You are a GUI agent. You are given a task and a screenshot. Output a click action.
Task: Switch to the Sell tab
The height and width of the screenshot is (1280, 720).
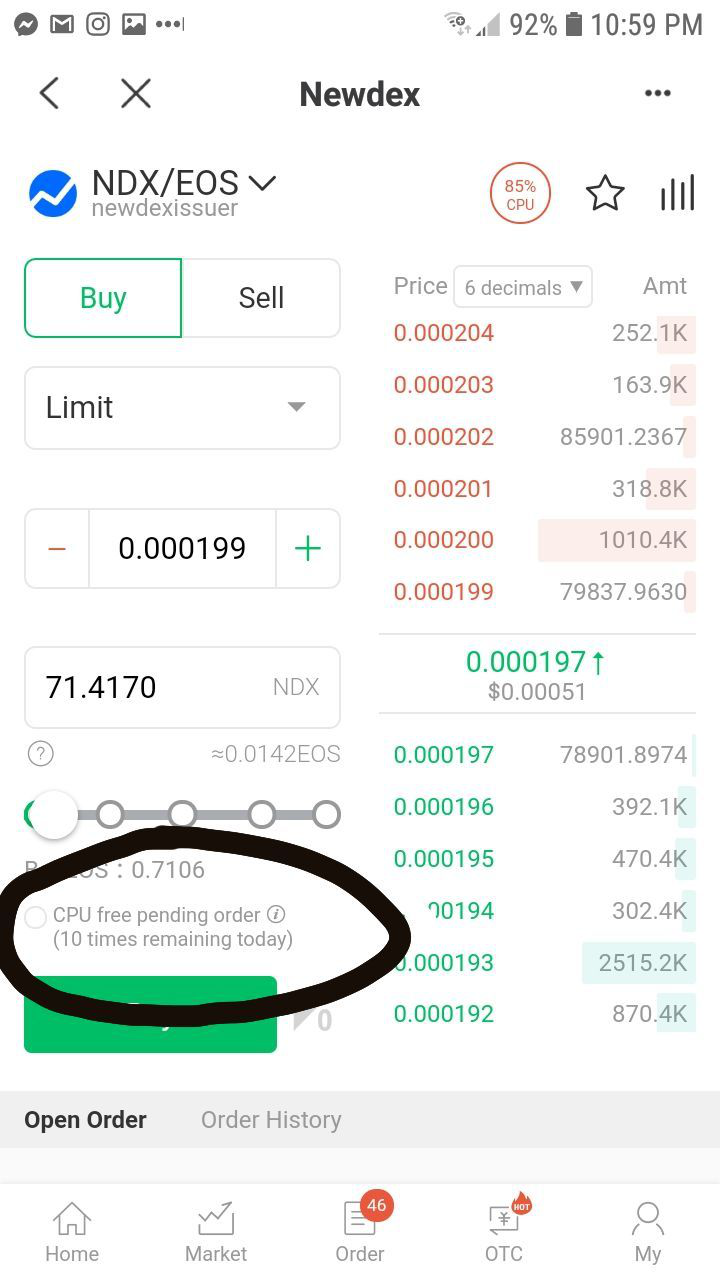pyautogui.click(x=261, y=298)
